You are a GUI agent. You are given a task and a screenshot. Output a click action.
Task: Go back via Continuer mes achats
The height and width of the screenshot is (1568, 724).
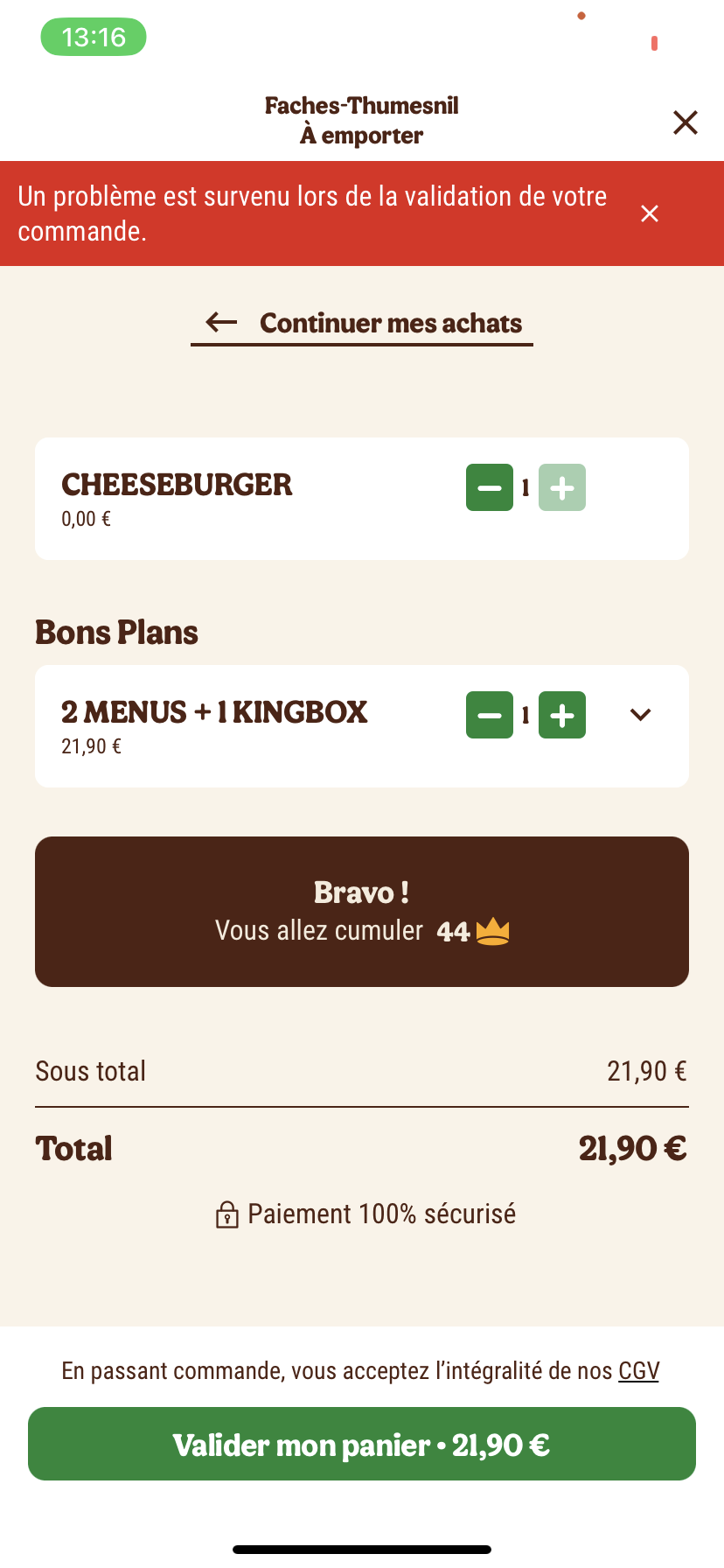pos(362,323)
